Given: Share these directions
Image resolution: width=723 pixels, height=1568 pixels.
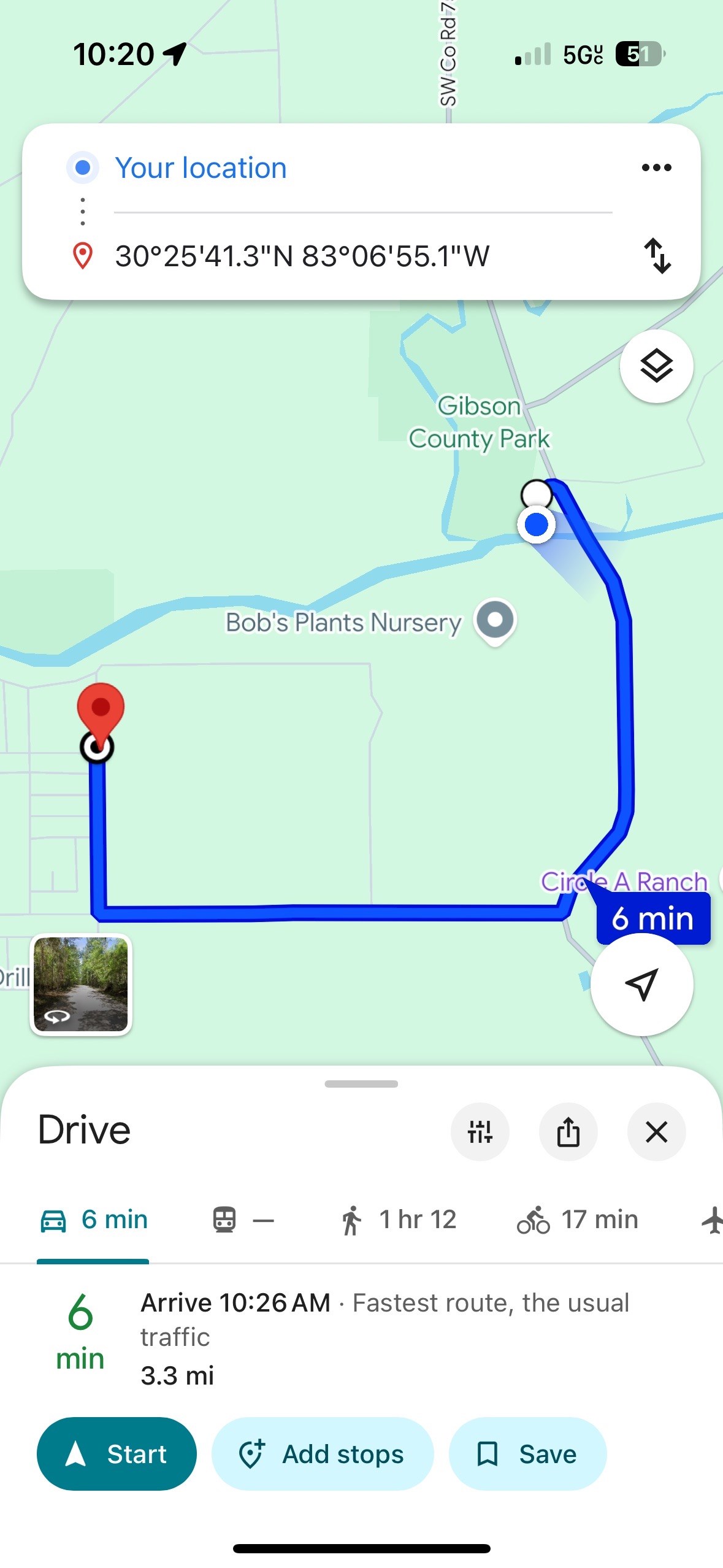Looking at the screenshot, I should (568, 1131).
